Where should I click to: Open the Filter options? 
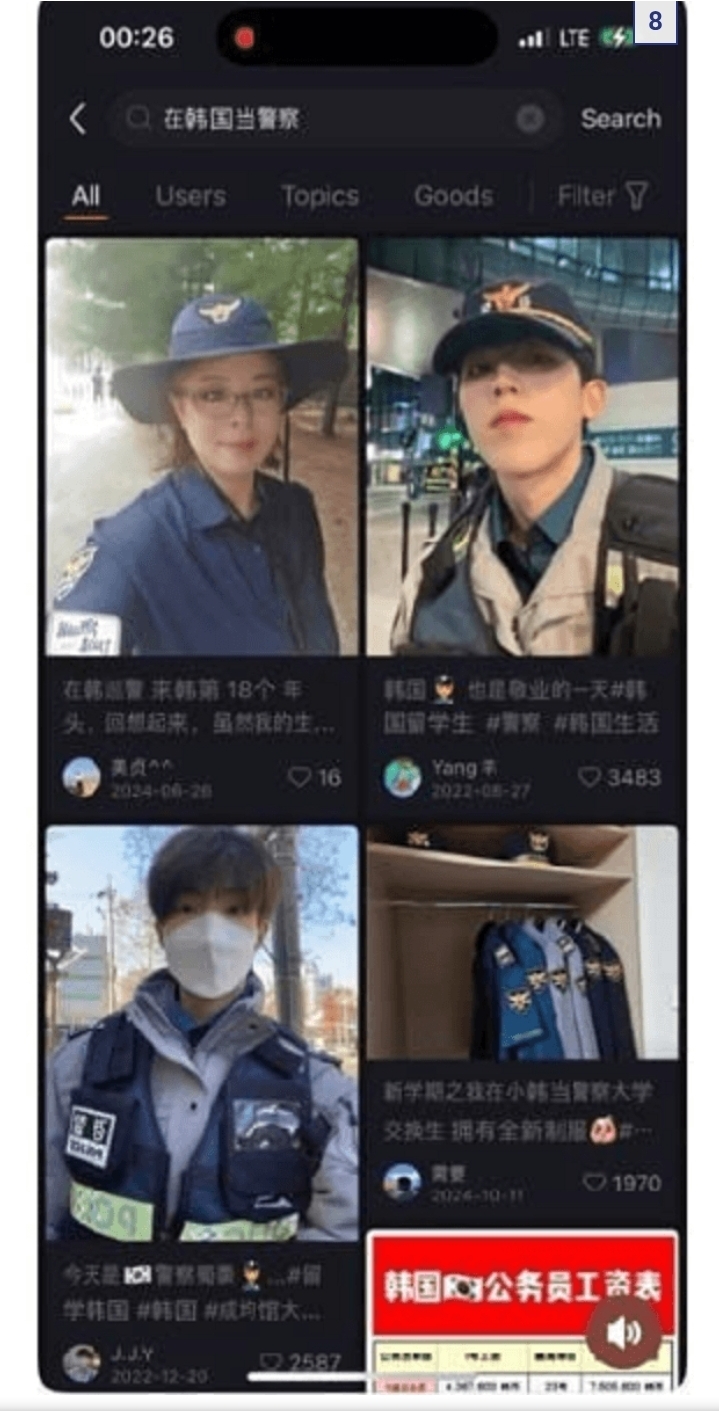tap(603, 196)
